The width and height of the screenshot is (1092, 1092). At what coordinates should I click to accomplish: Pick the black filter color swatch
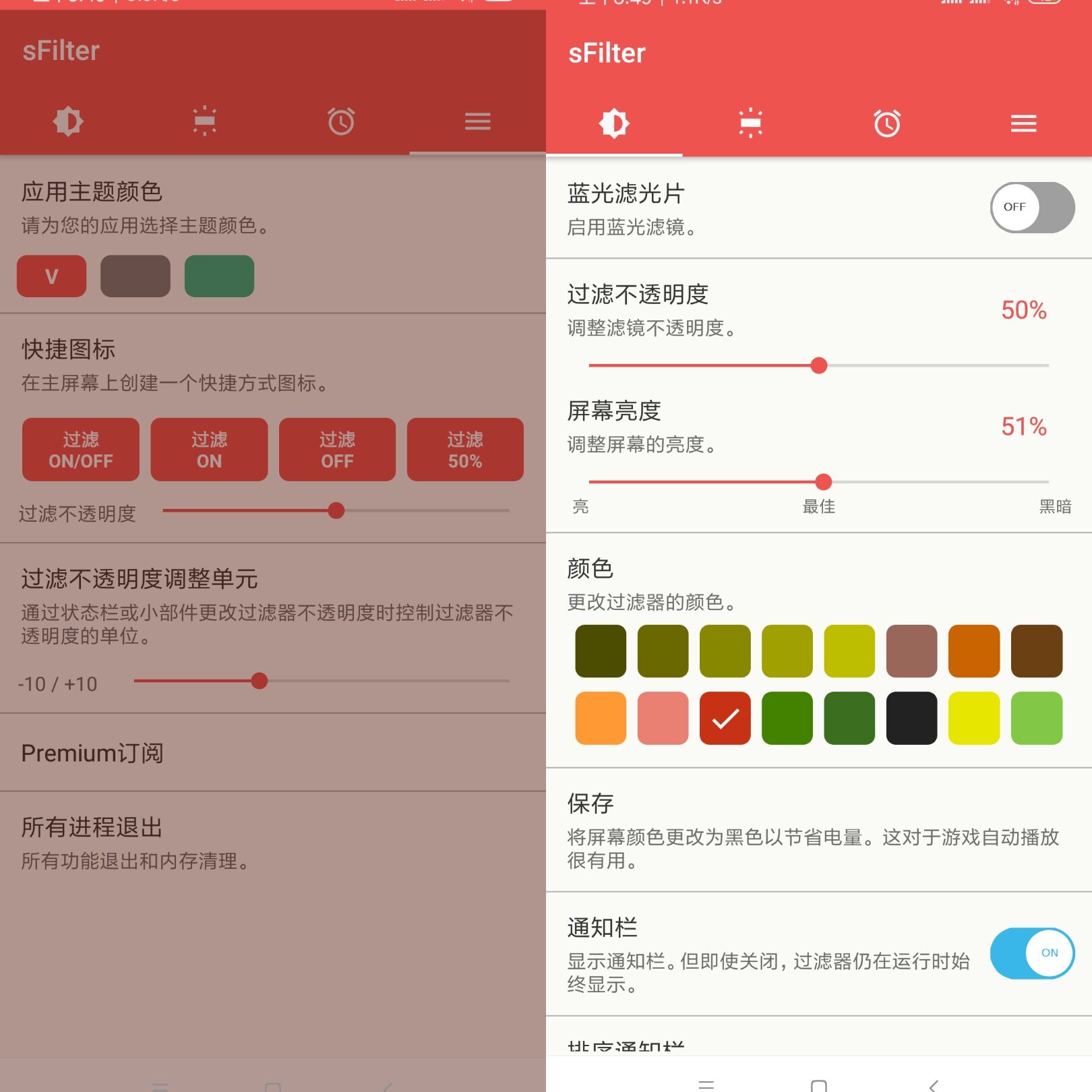tap(911, 718)
